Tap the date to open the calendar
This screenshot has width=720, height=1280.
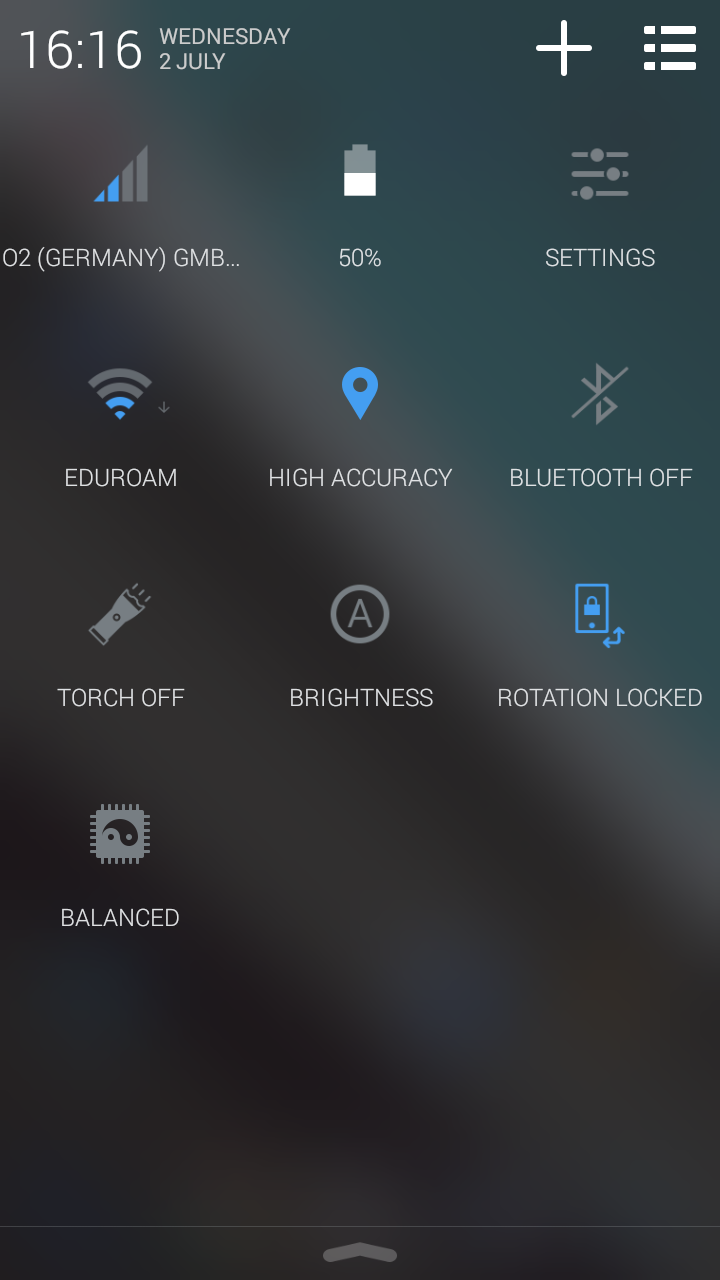(x=224, y=49)
